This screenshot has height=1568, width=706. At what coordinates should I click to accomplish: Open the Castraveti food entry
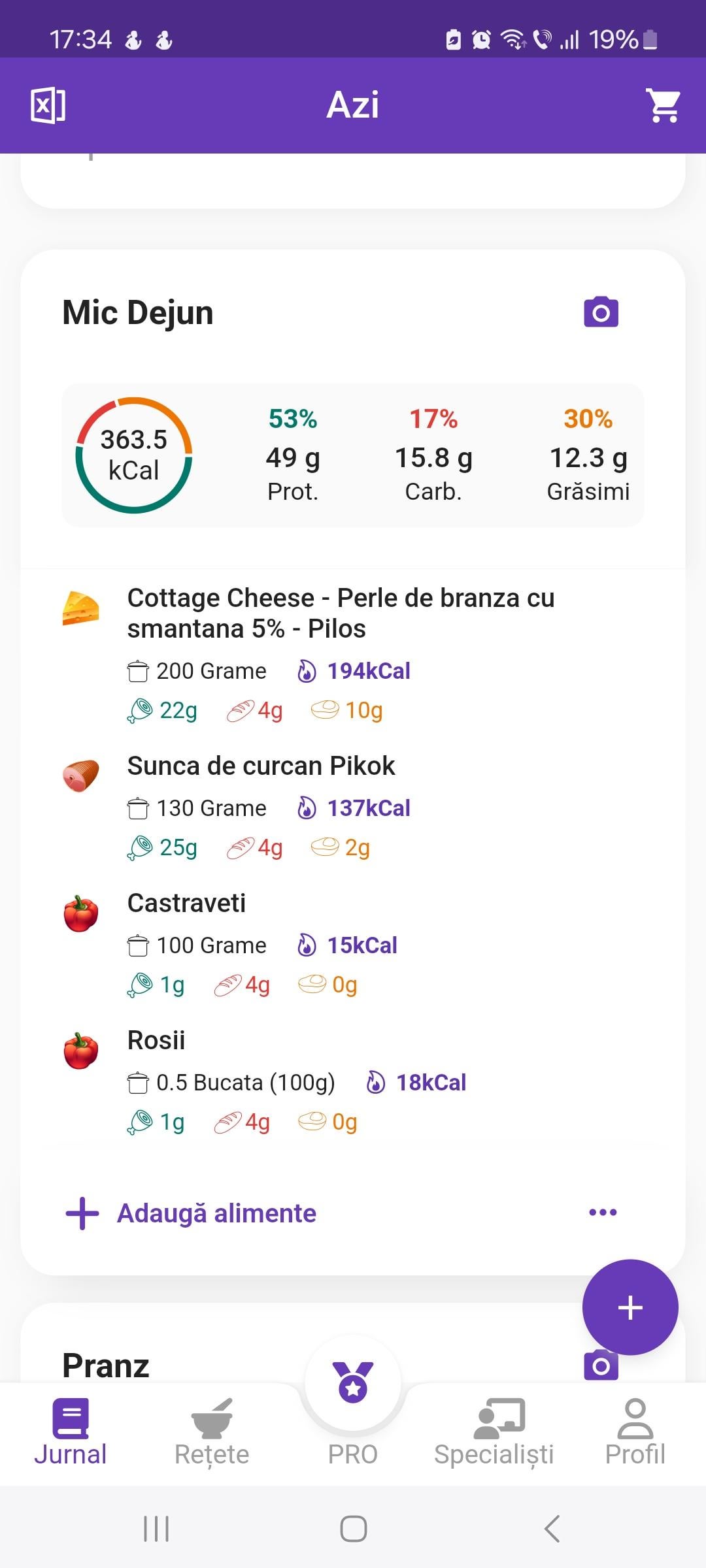coord(353,945)
